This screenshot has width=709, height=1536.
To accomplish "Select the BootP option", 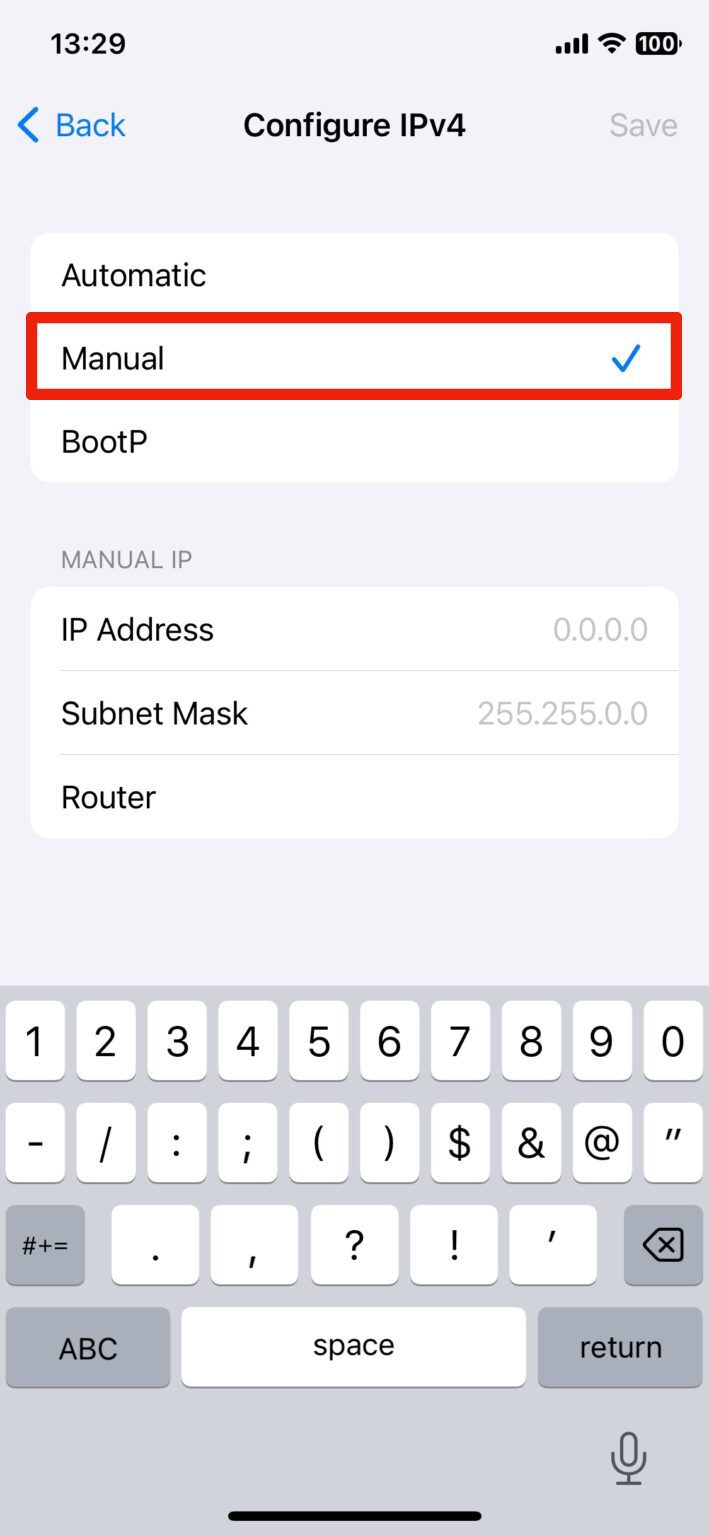I will pos(354,441).
